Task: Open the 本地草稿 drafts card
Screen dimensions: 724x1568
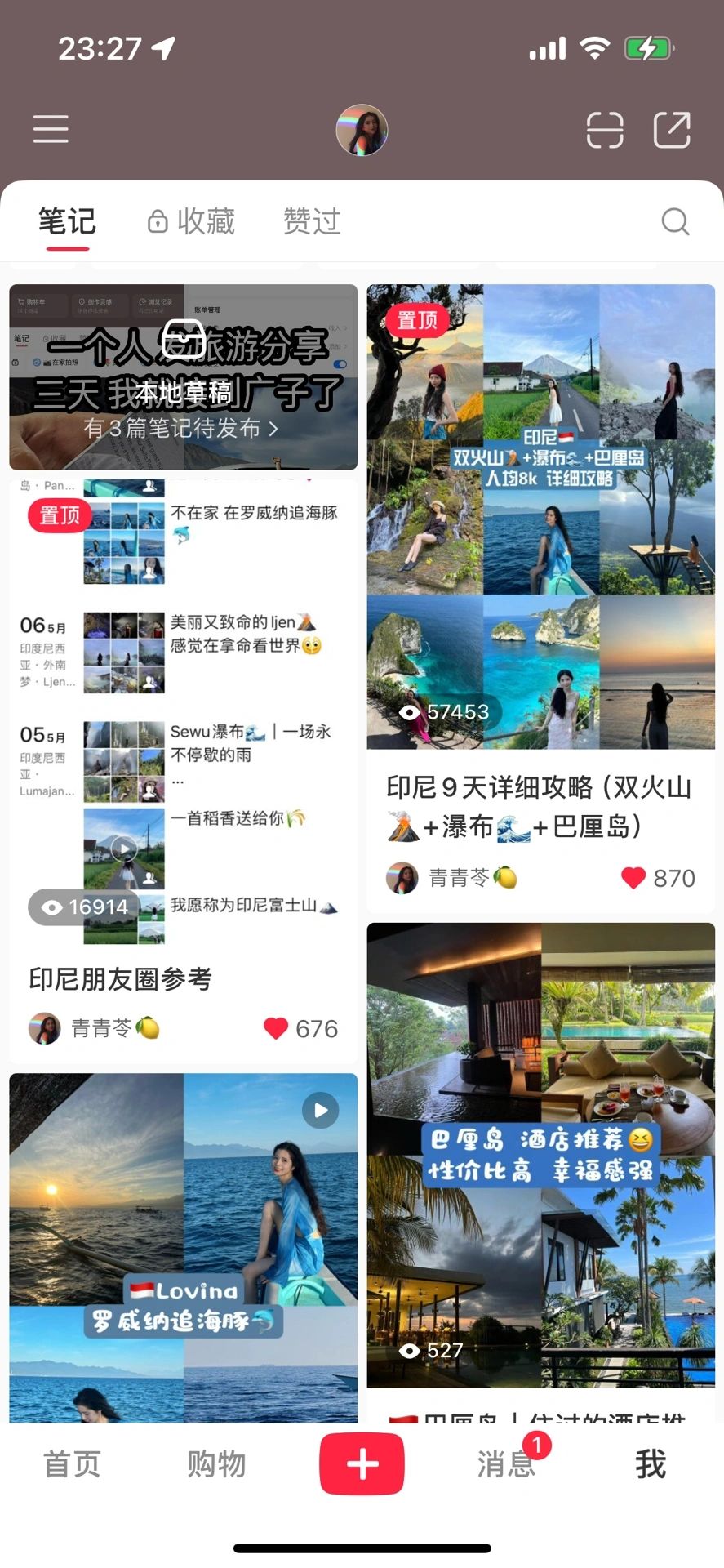Action: click(183, 377)
